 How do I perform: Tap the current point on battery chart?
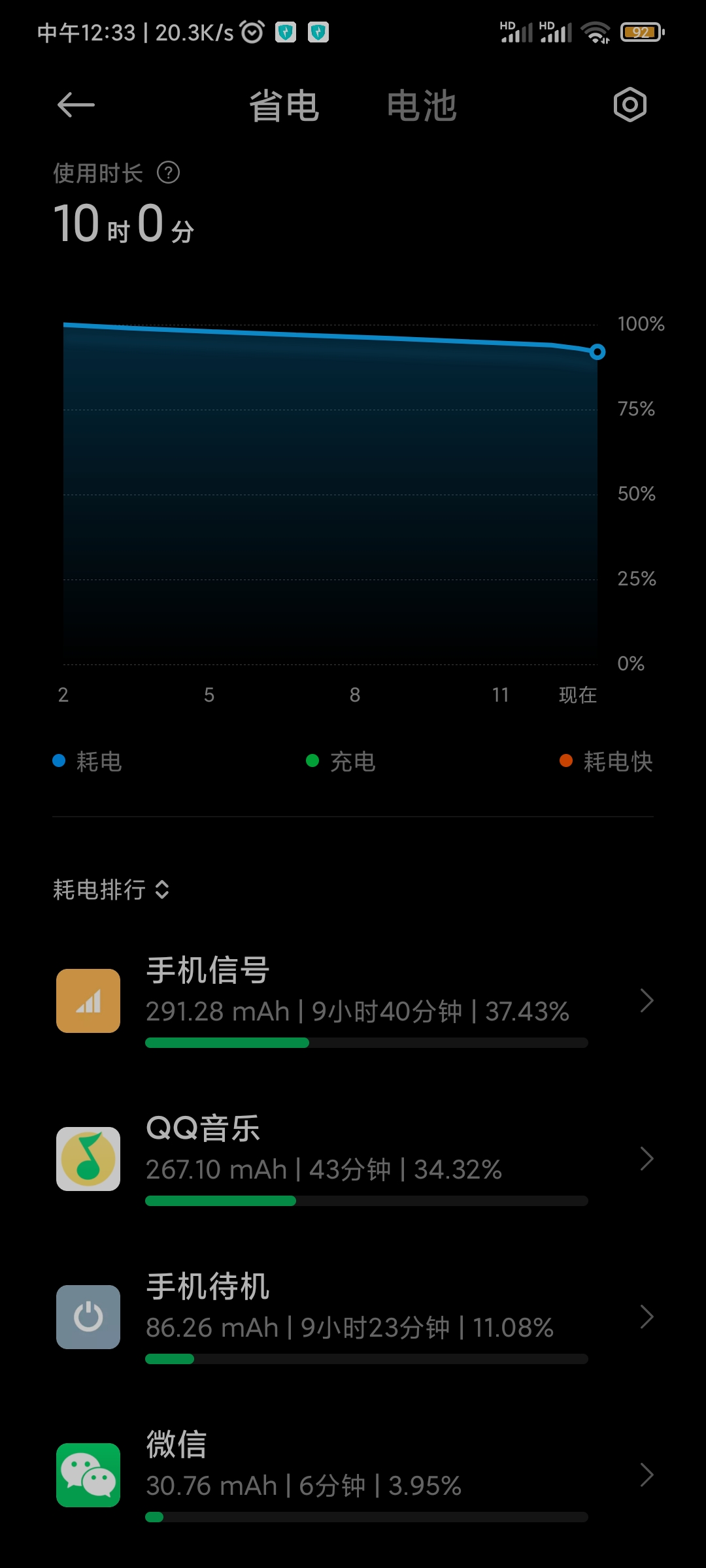click(x=597, y=352)
